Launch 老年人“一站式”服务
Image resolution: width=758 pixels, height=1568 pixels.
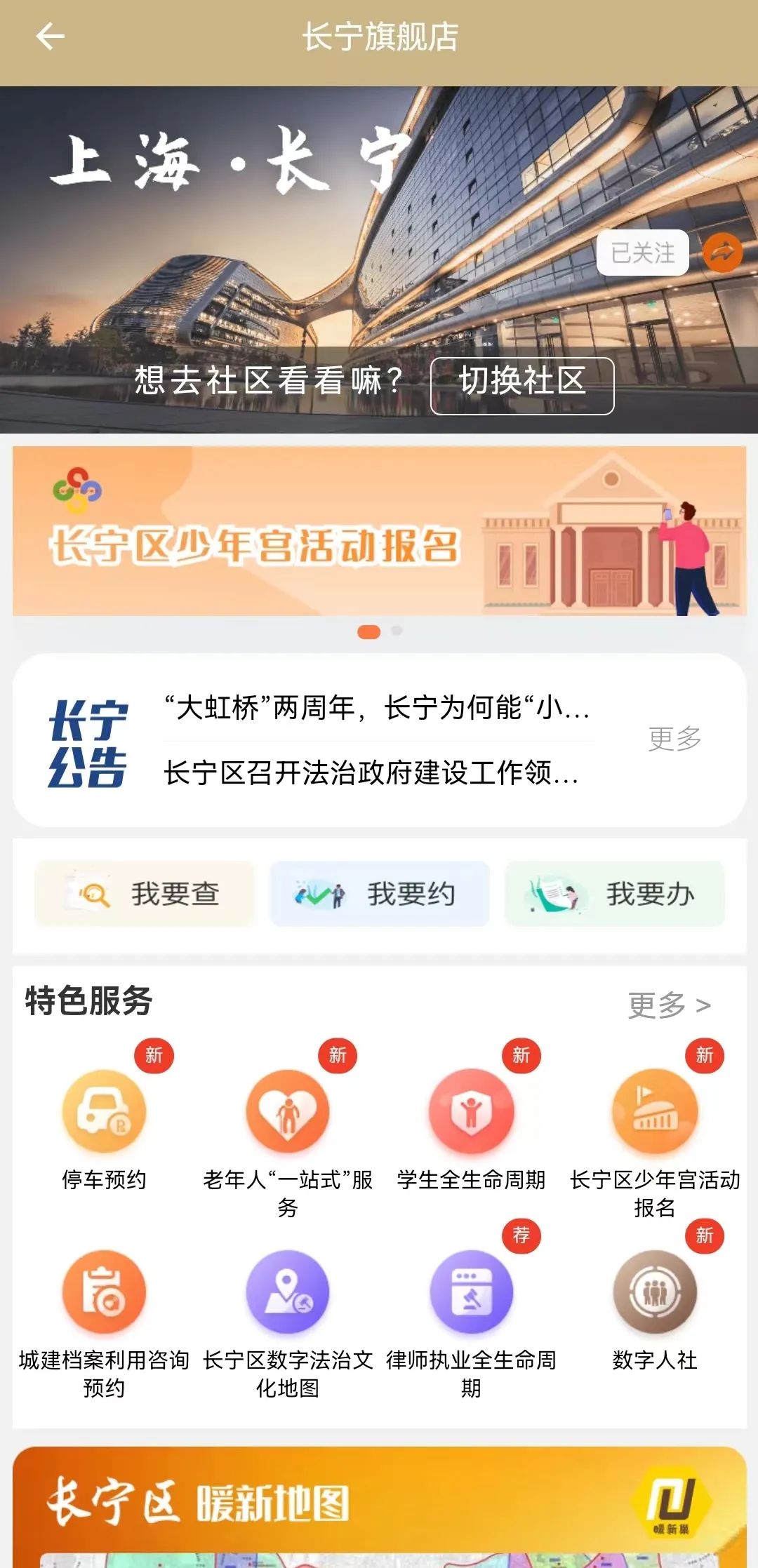(287, 1112)
